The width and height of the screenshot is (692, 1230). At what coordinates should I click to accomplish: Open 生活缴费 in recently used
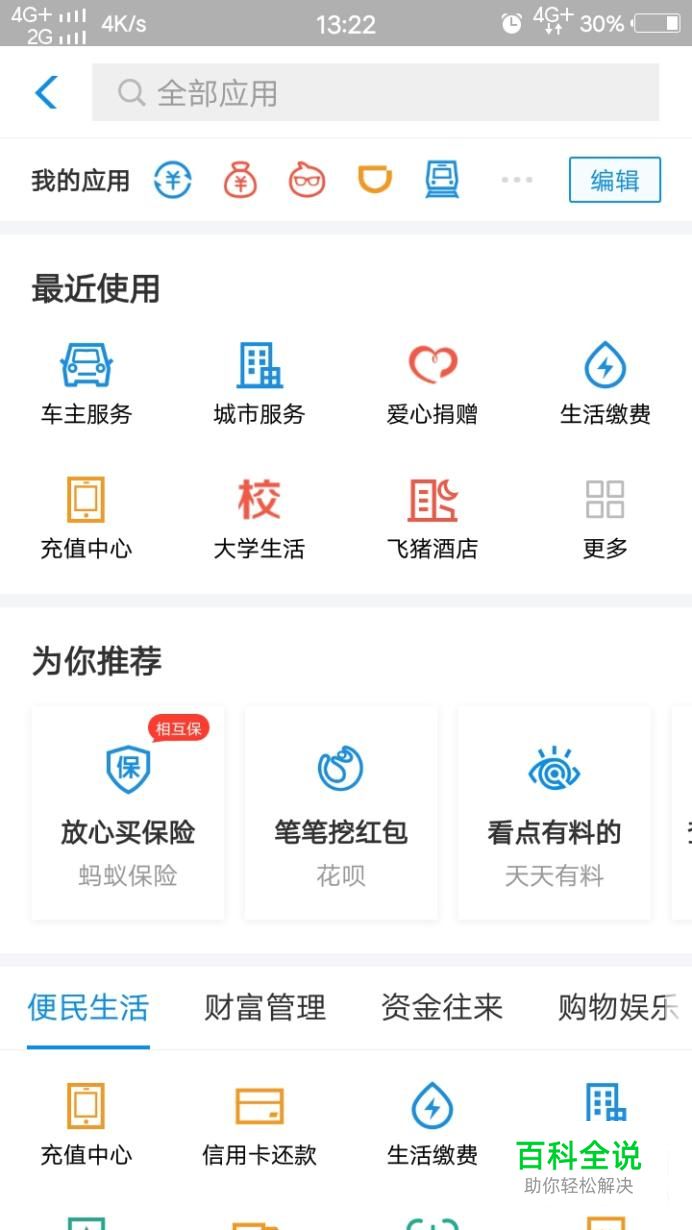605,384
